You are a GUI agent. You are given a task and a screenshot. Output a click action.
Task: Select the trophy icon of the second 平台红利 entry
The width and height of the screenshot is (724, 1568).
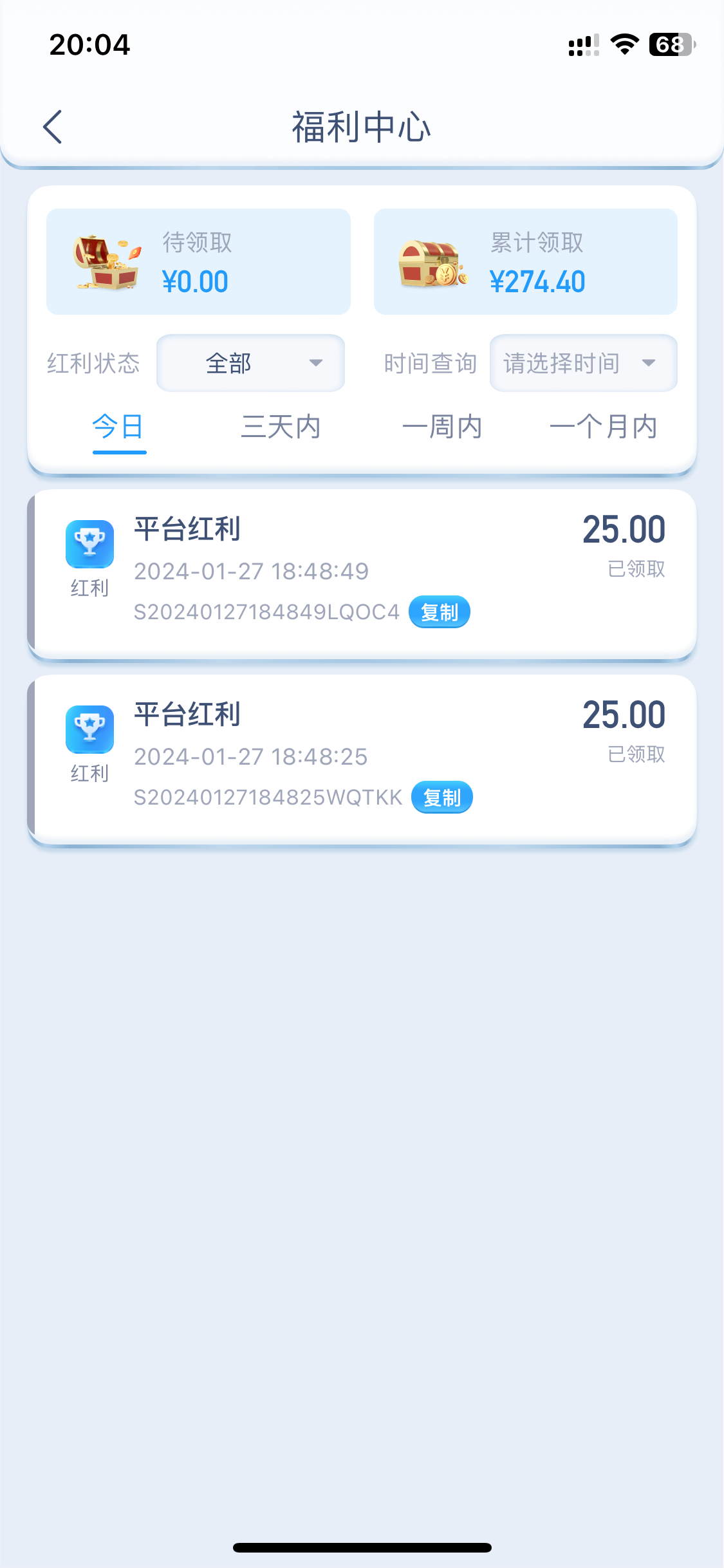point(89,729)
